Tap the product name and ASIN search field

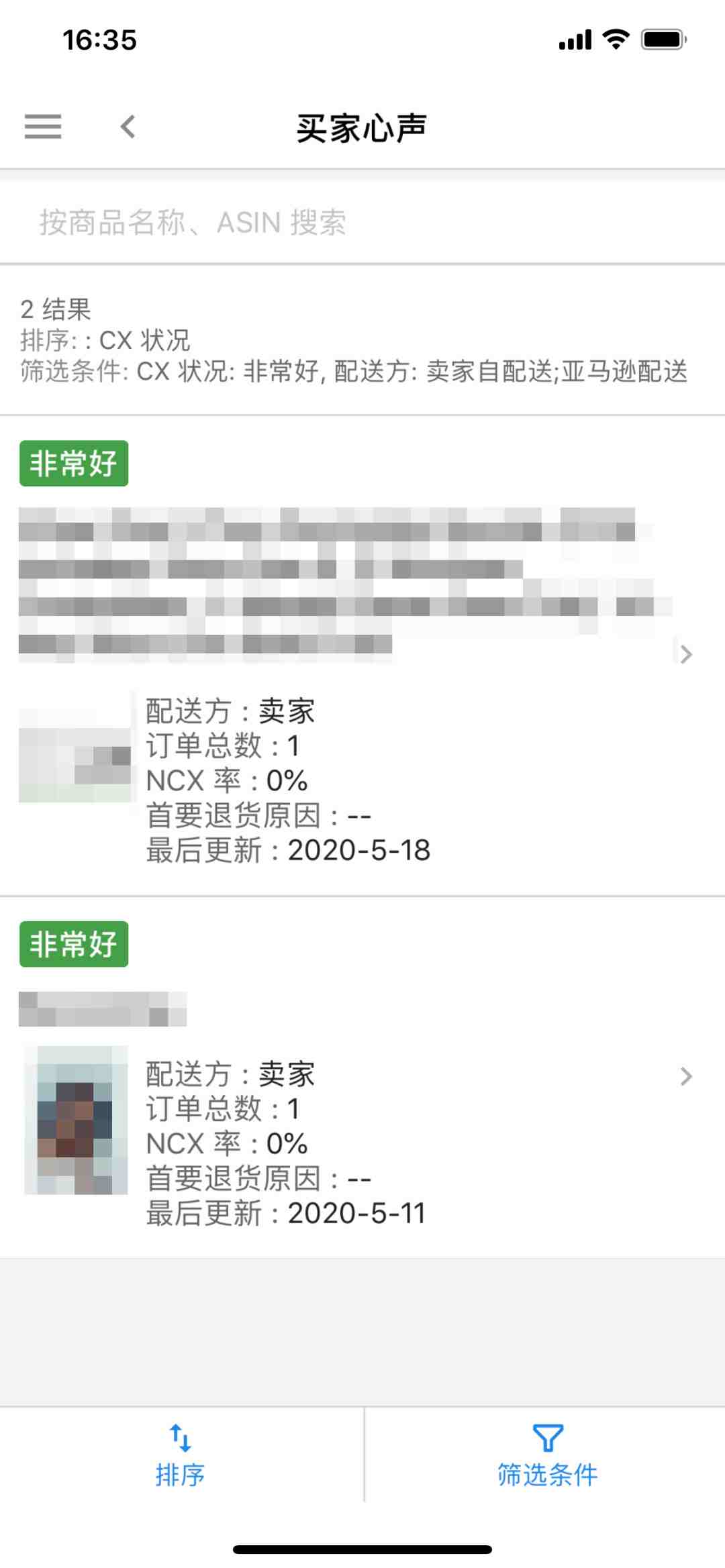(362, 222)
